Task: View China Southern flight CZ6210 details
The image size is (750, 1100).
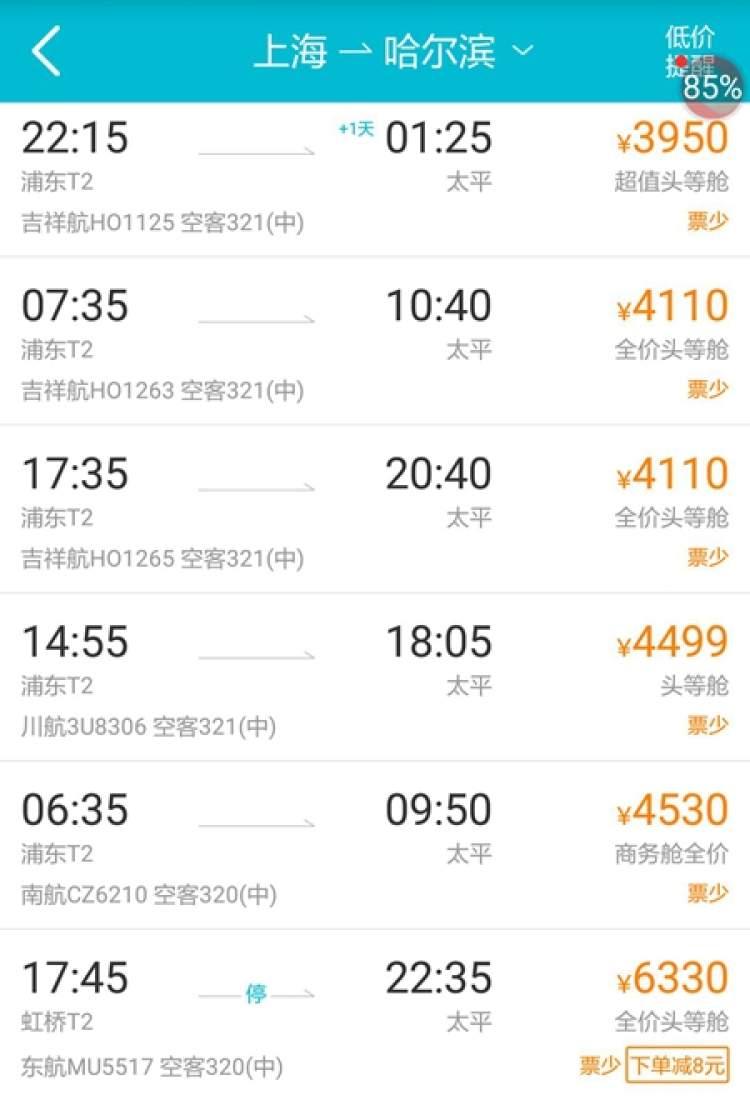Action: [375, 847]
